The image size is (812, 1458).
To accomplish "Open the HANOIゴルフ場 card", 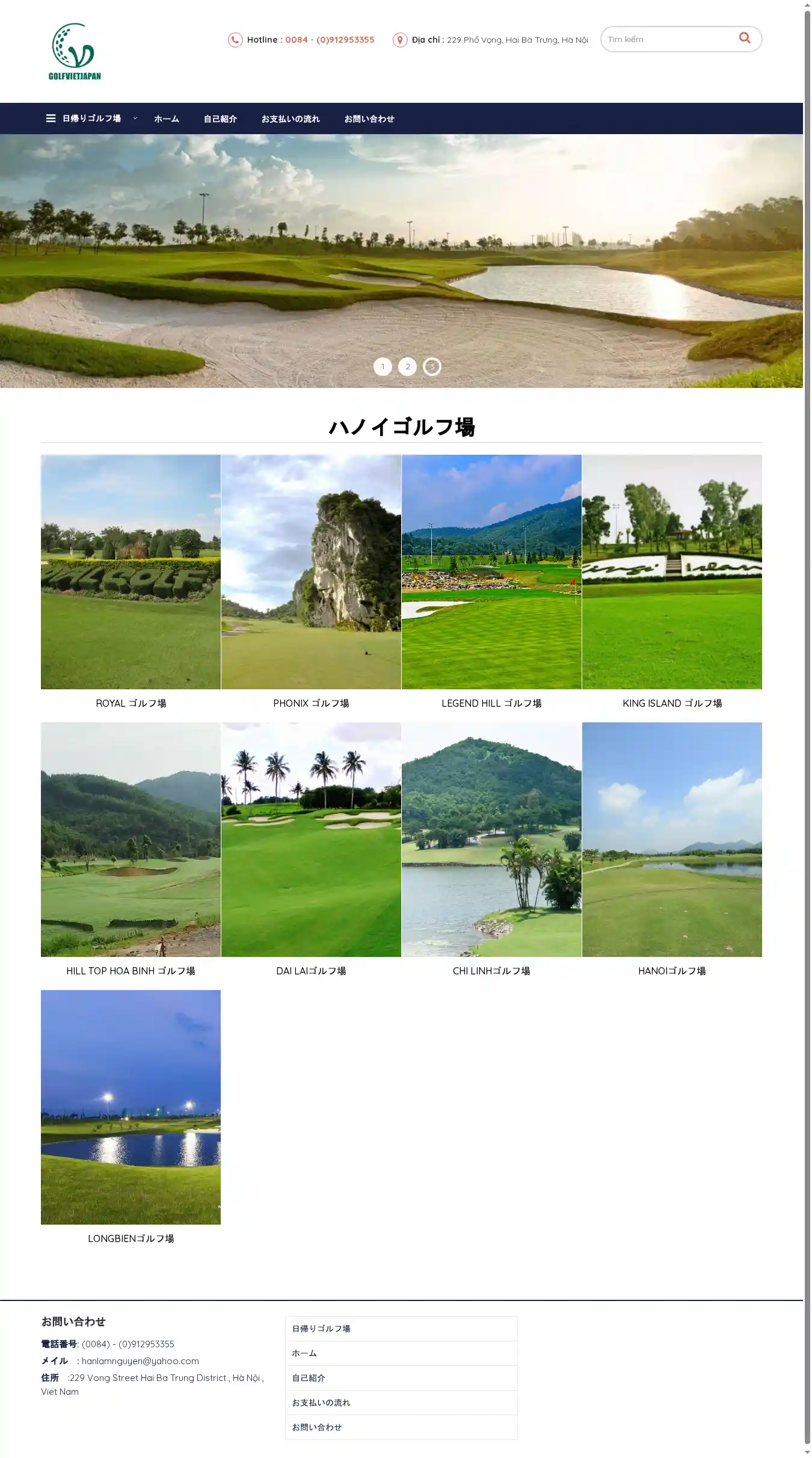I will tap(672, 839).
